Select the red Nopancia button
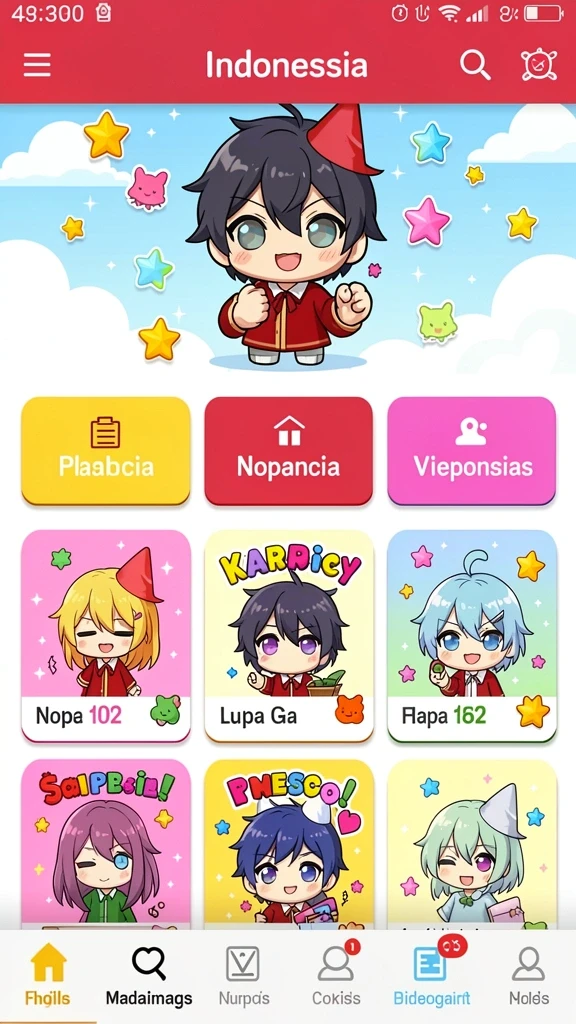The height and width of the screenshot is (1024, 576). click(289, 451)
